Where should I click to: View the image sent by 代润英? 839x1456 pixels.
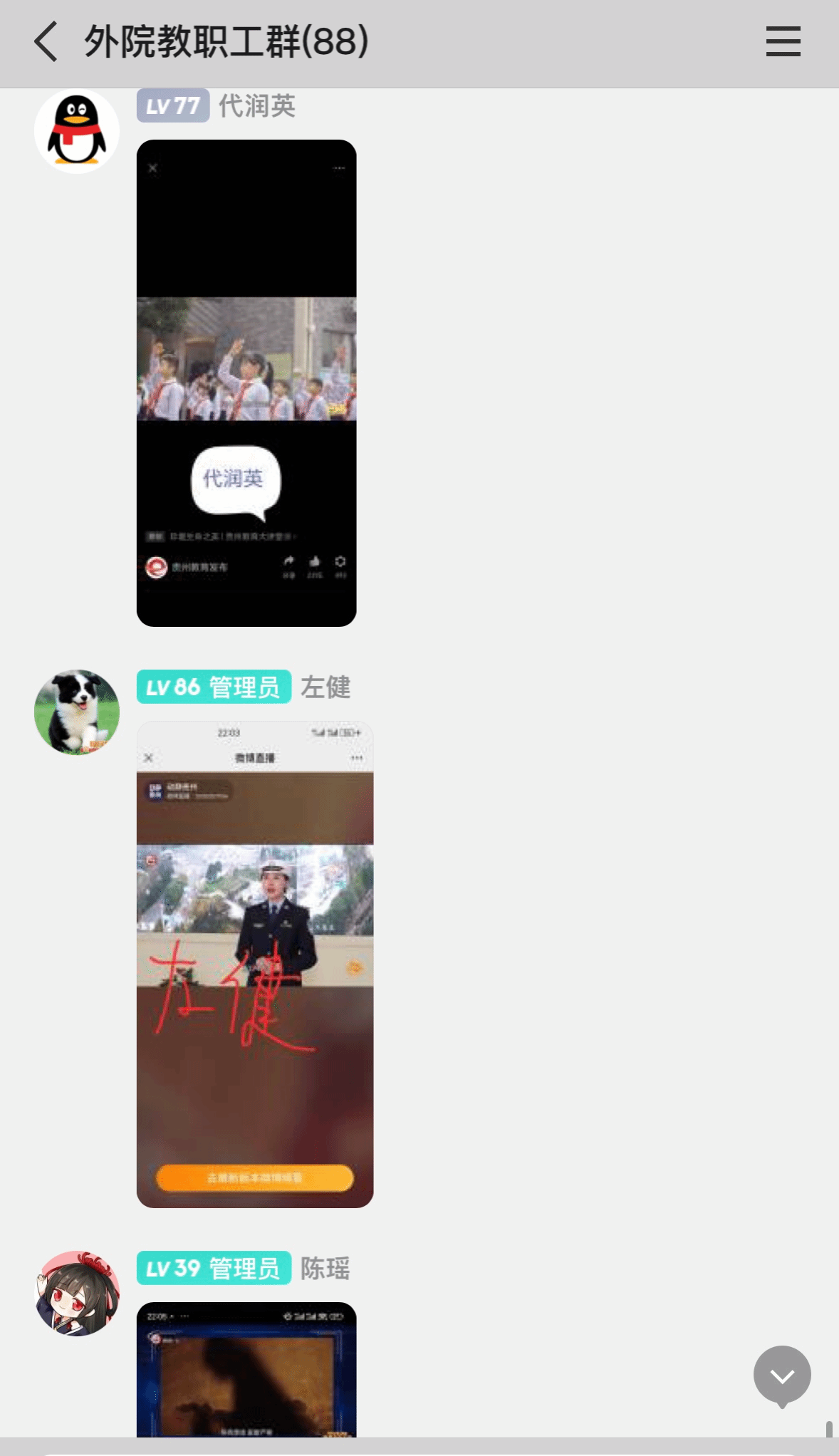[x=246, y=383]
